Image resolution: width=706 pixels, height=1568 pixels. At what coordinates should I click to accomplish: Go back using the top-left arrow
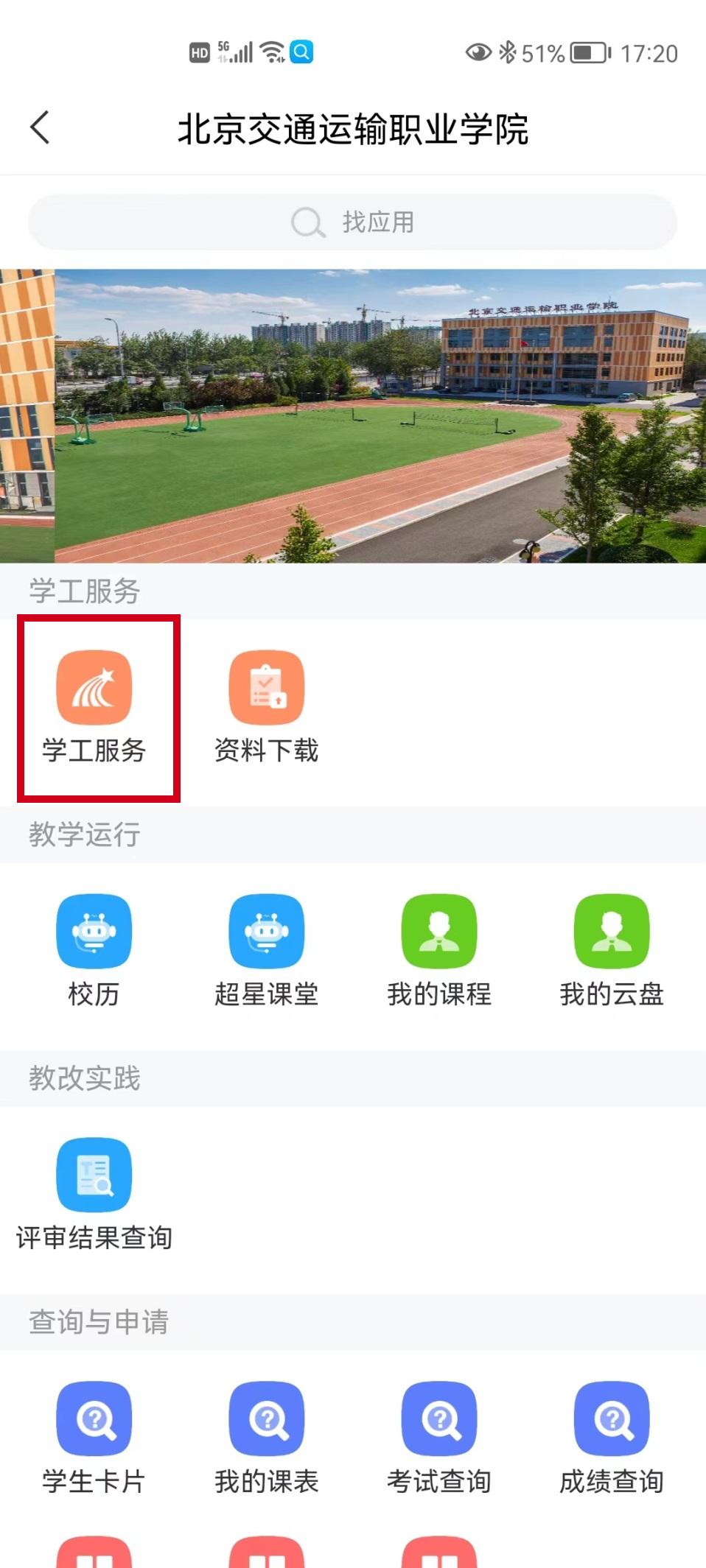(41, 128)
